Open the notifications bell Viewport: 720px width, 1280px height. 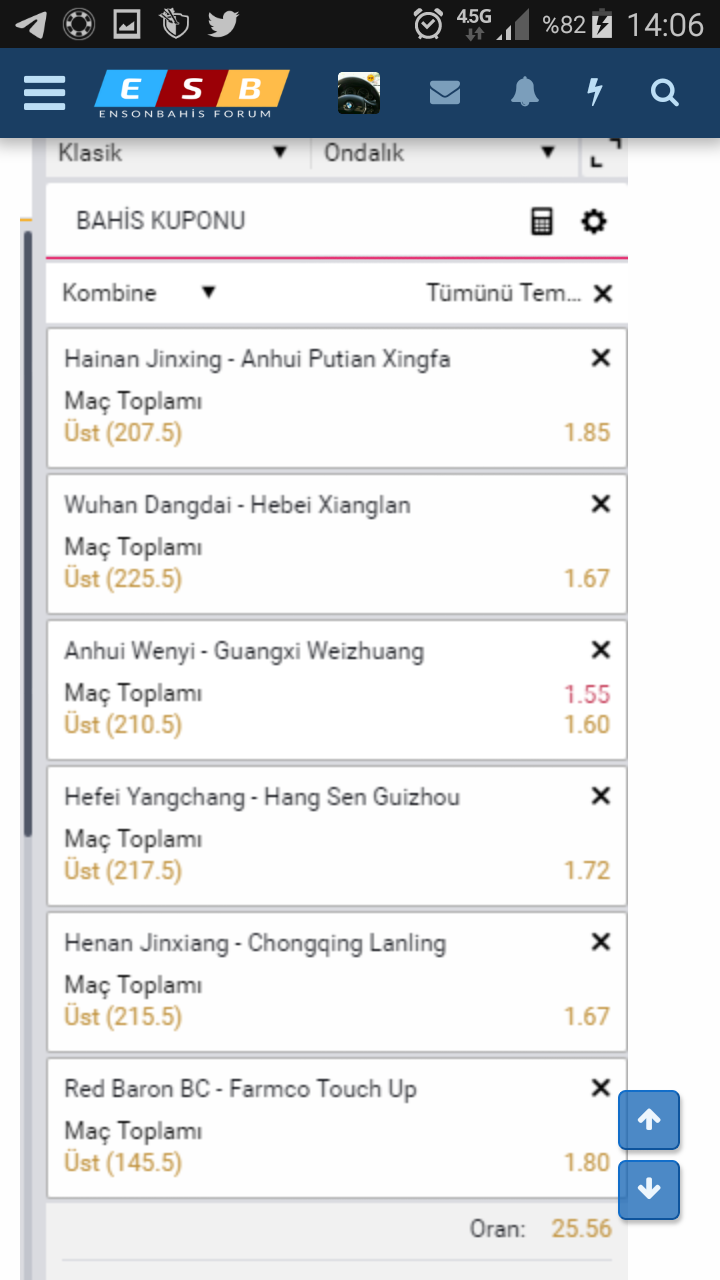point(525,93)
